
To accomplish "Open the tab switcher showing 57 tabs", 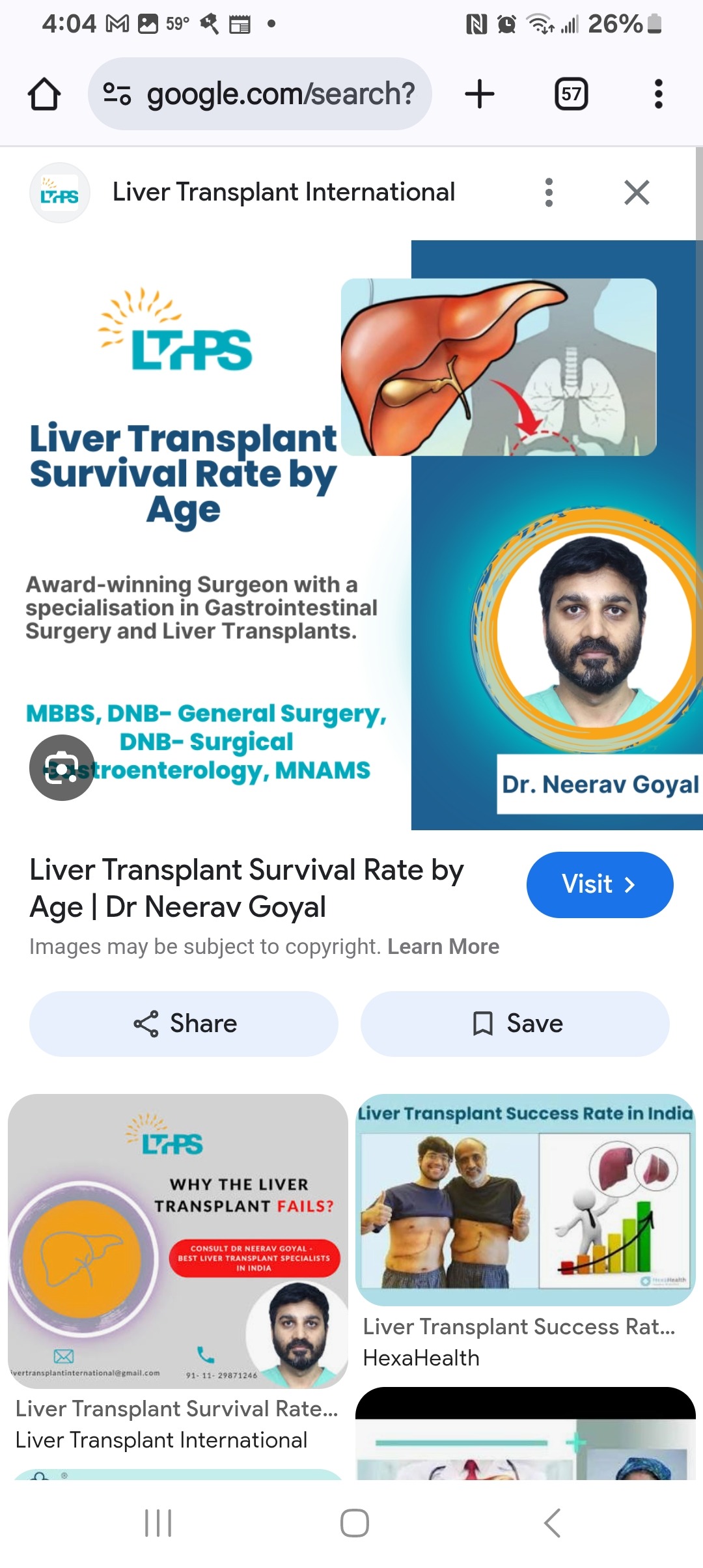I will click(x=571, y=94).
